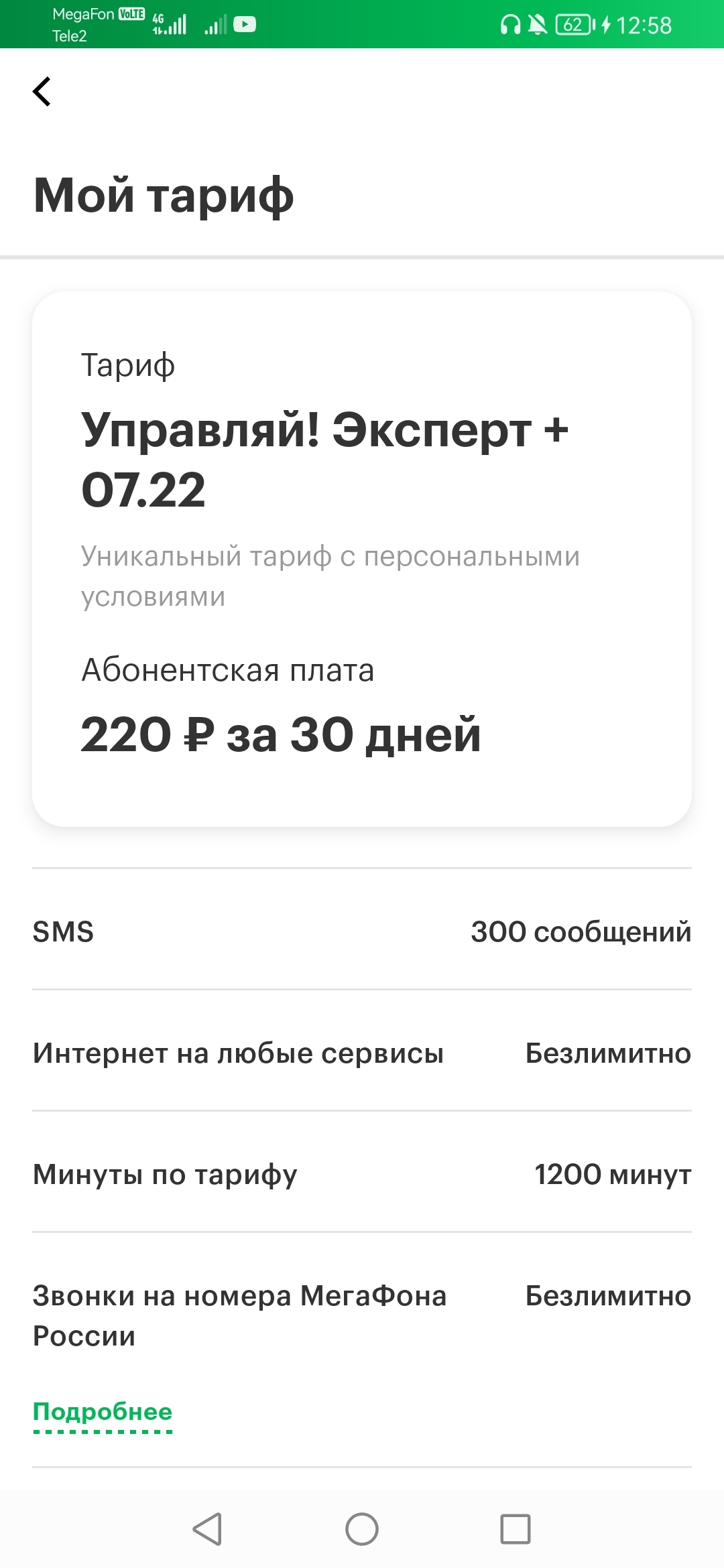
Task: Open recent apps from the navigation bar
Action: [x=515, y=1529]
